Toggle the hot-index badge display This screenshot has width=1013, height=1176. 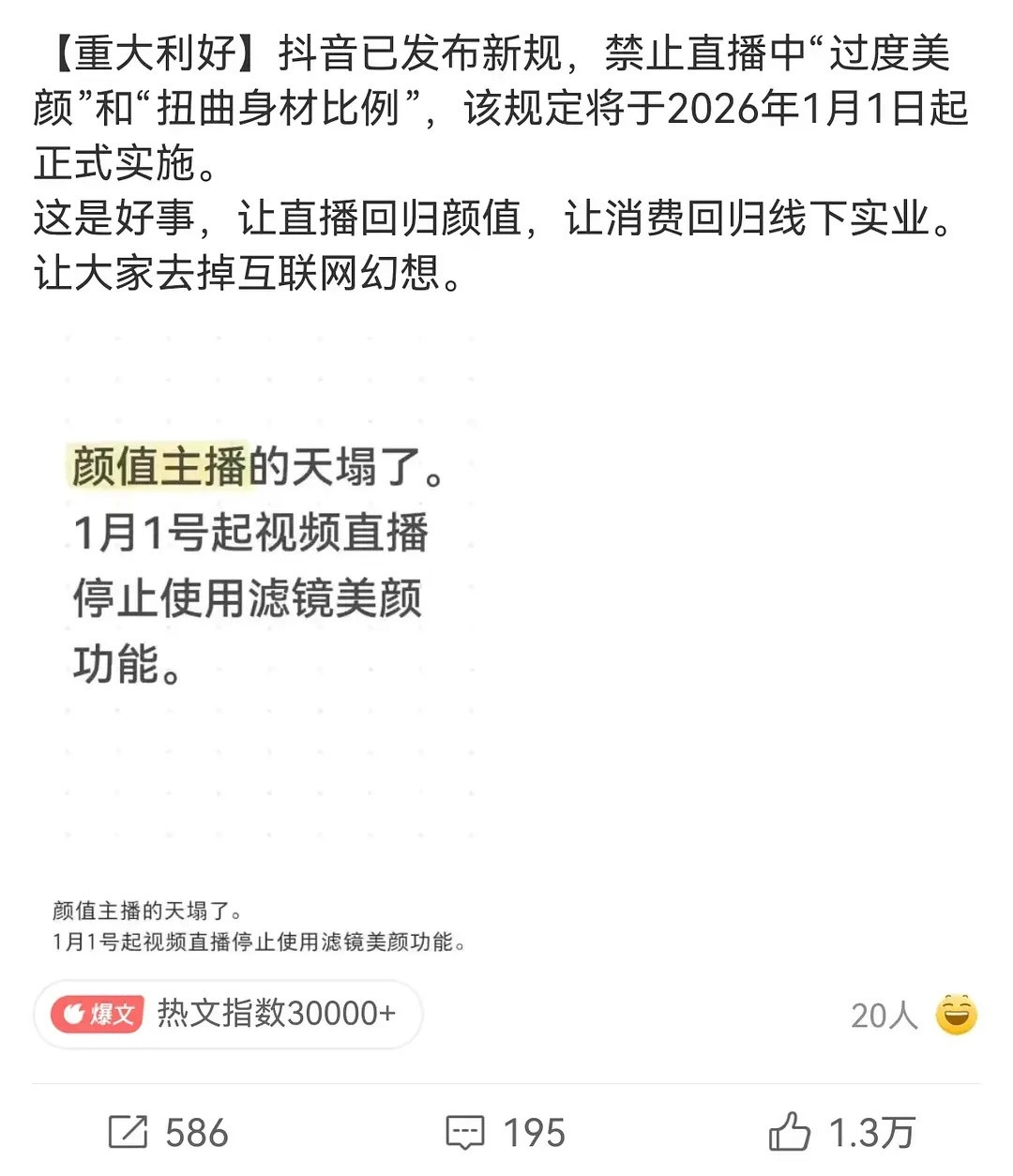tap(229, 1015)
